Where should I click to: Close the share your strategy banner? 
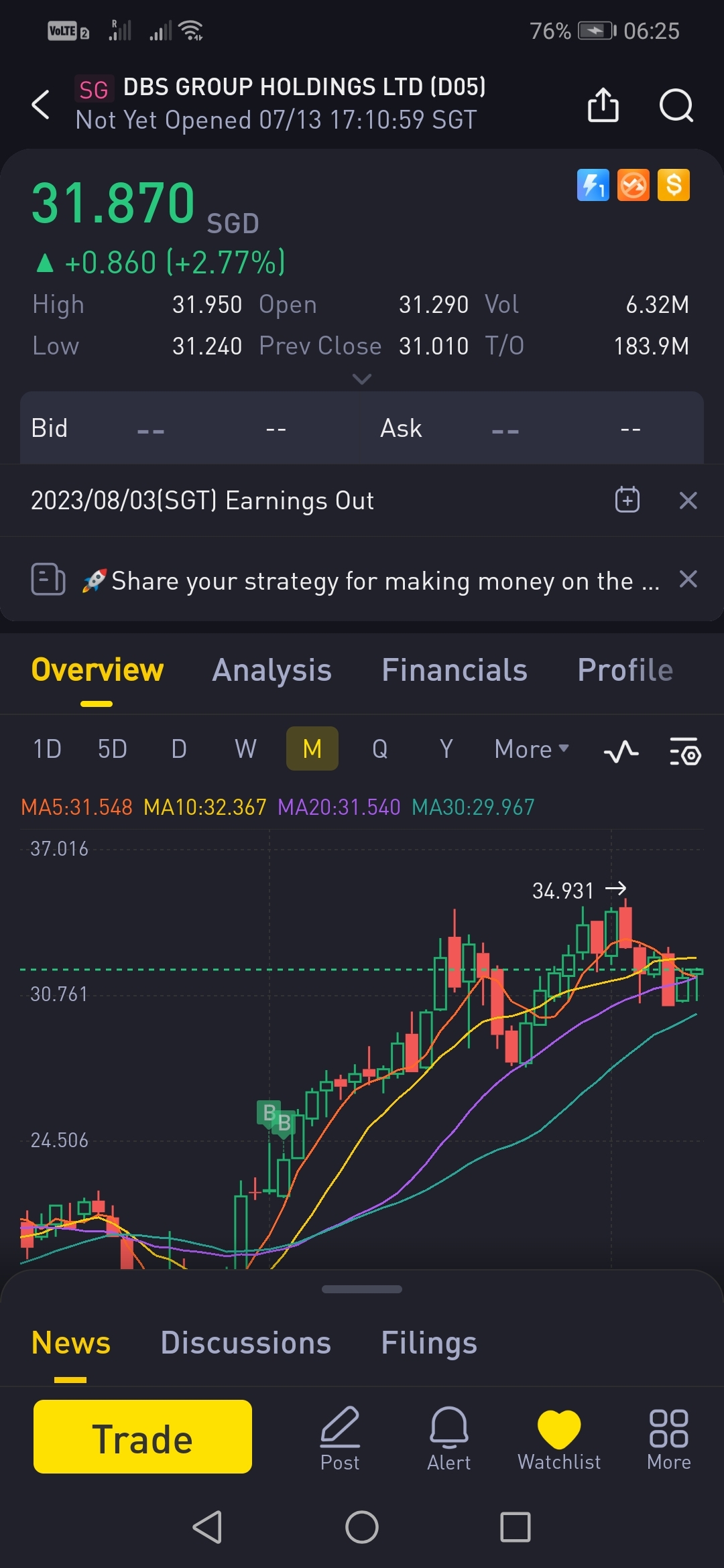pyautogui.click(x=688, y=580)
